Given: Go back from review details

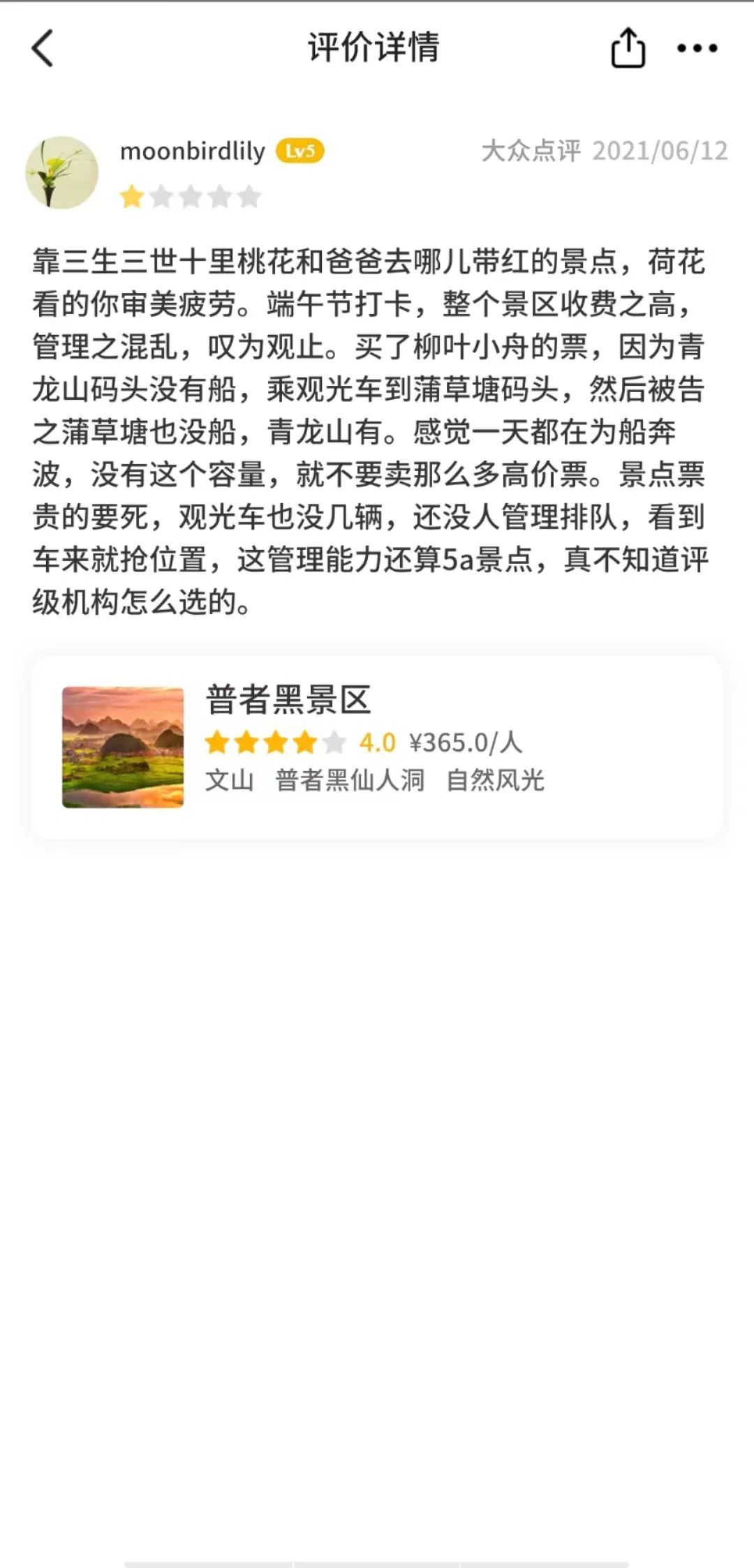Looking at the screenshot, I should click(43, 48).
